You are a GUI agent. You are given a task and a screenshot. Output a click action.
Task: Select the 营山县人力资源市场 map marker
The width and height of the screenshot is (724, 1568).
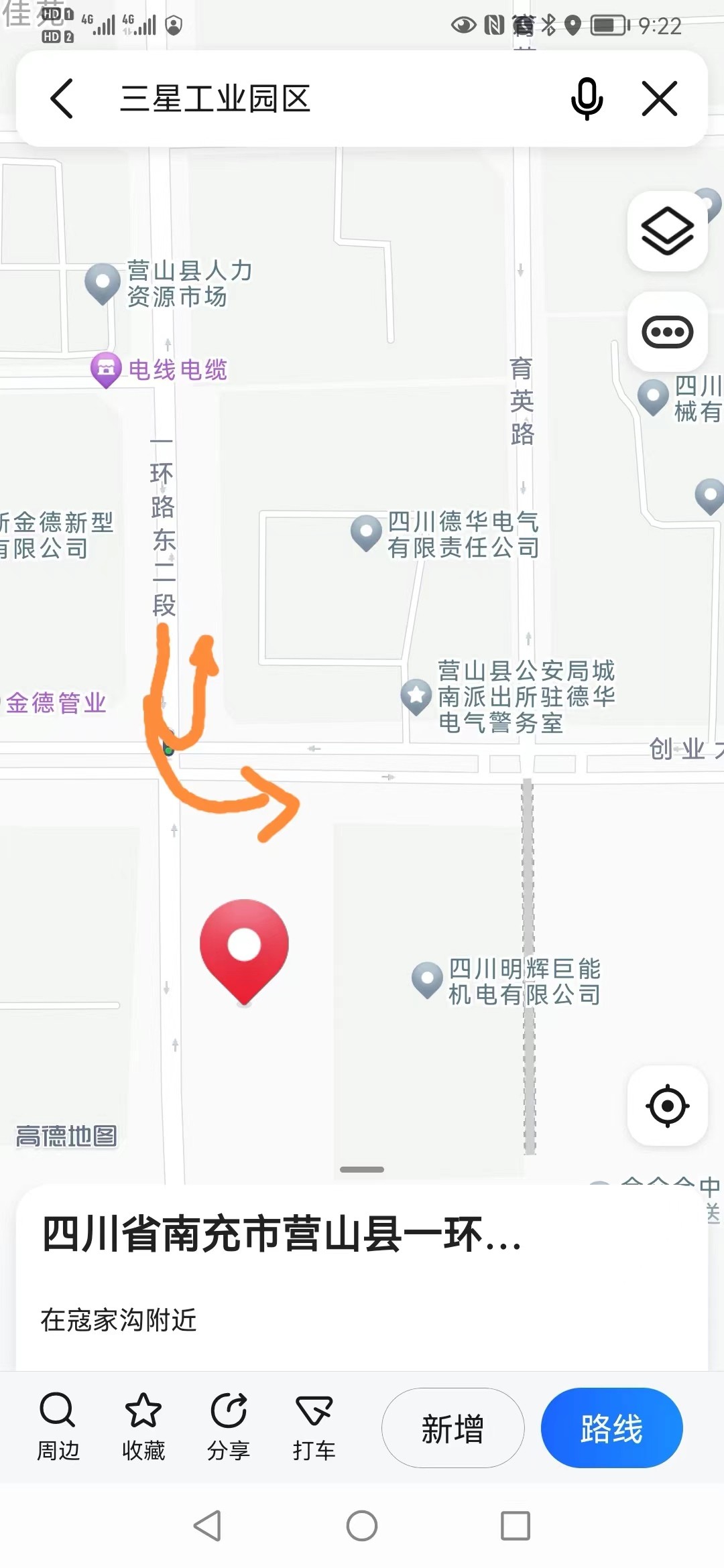point(102,282)
